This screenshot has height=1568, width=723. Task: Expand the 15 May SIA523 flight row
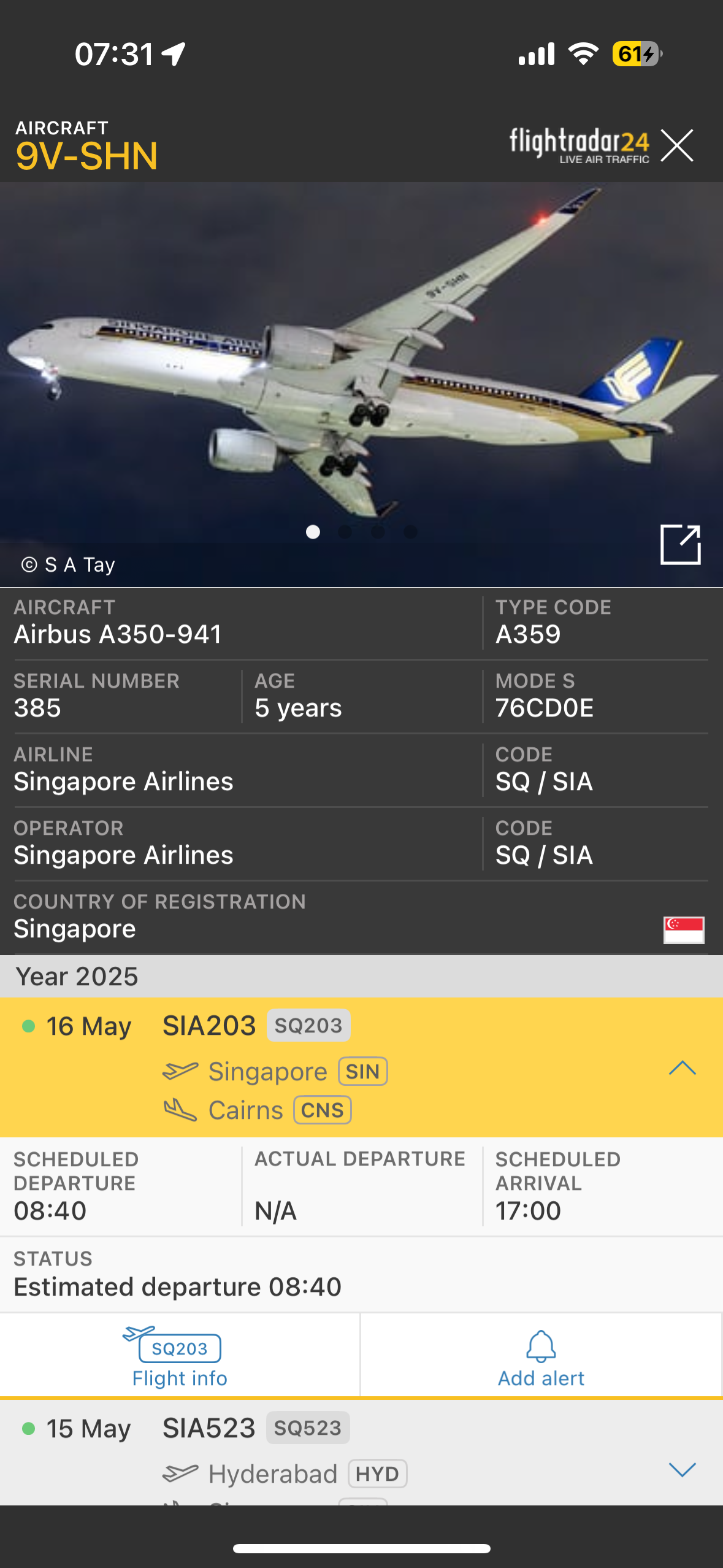[x=682, y=1470]
